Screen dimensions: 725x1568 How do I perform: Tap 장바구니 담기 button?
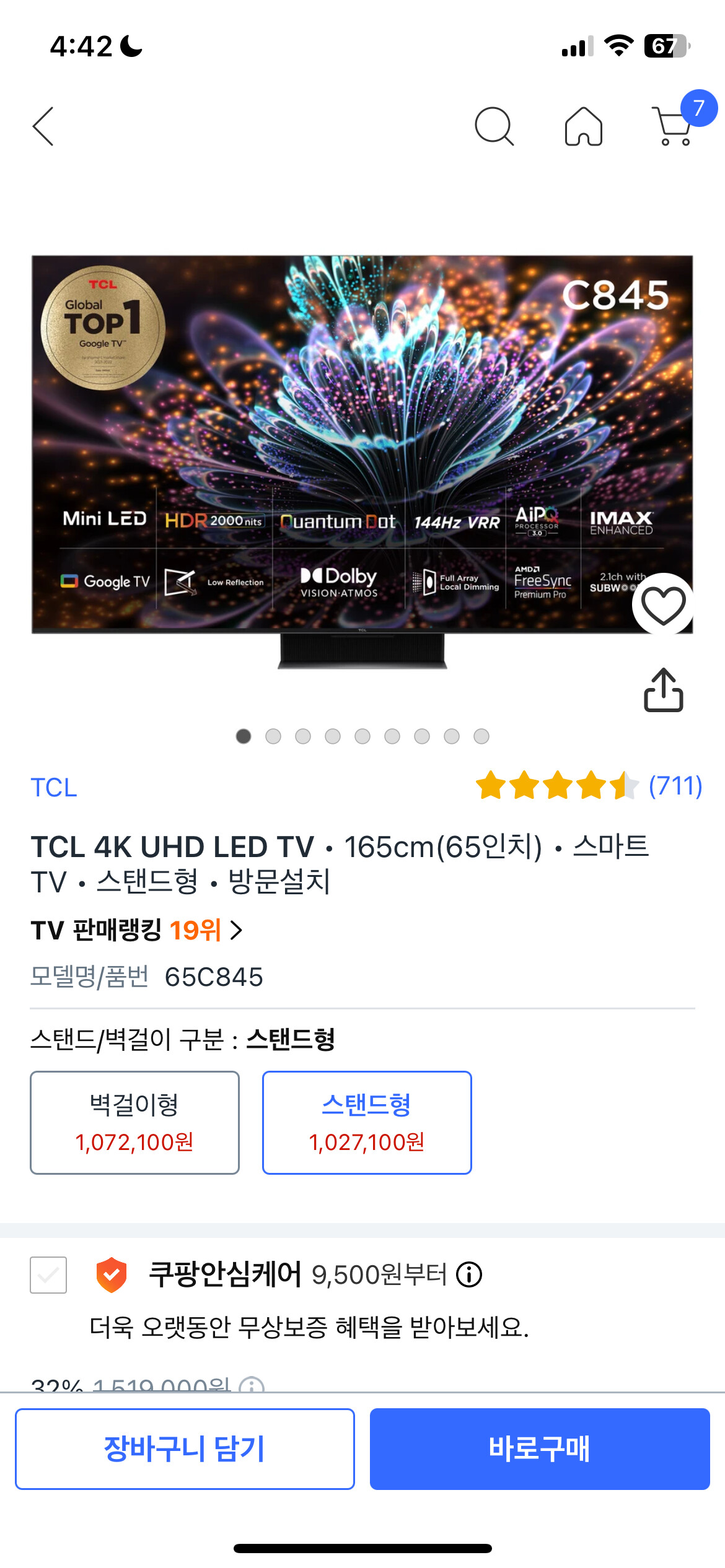click(x=185, y=1448)
